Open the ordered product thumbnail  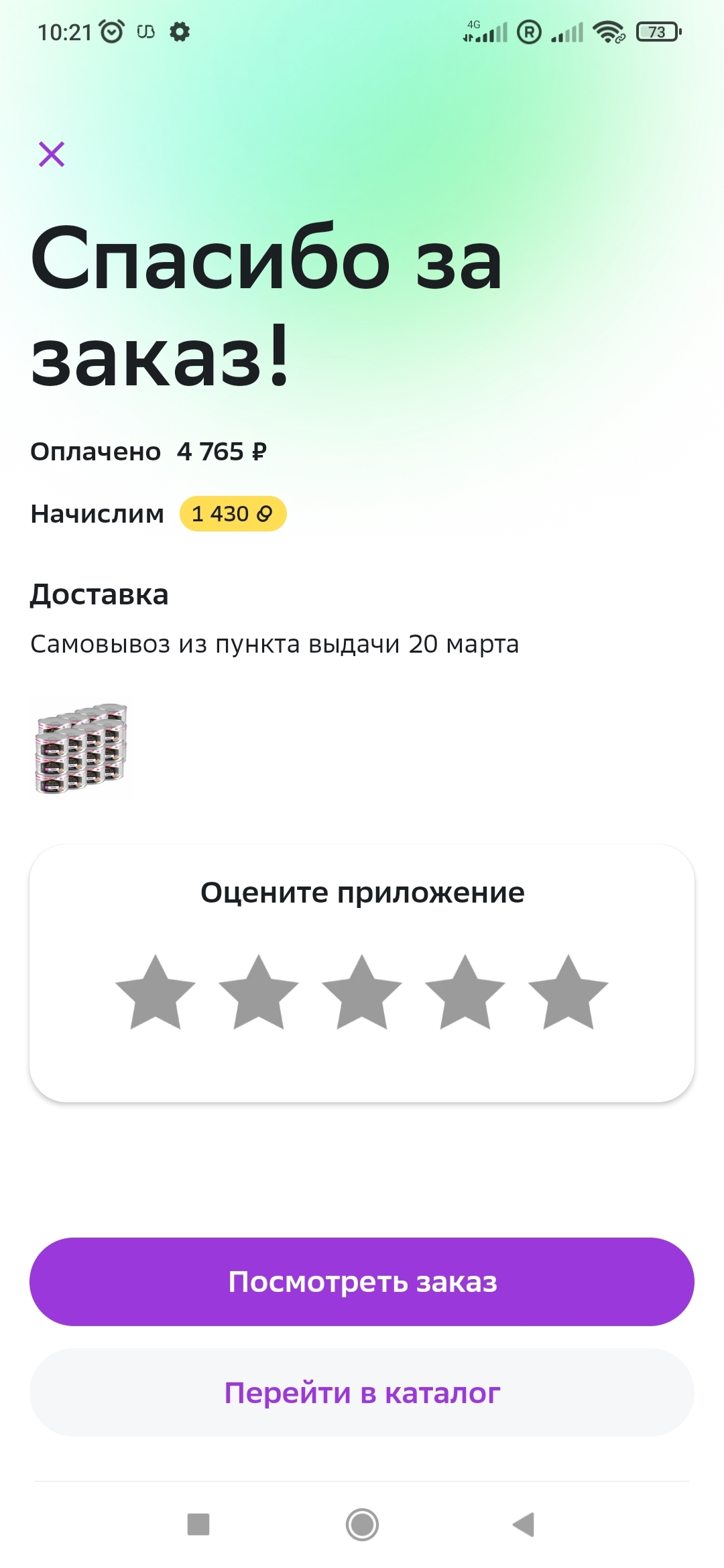tap(81, 748)
